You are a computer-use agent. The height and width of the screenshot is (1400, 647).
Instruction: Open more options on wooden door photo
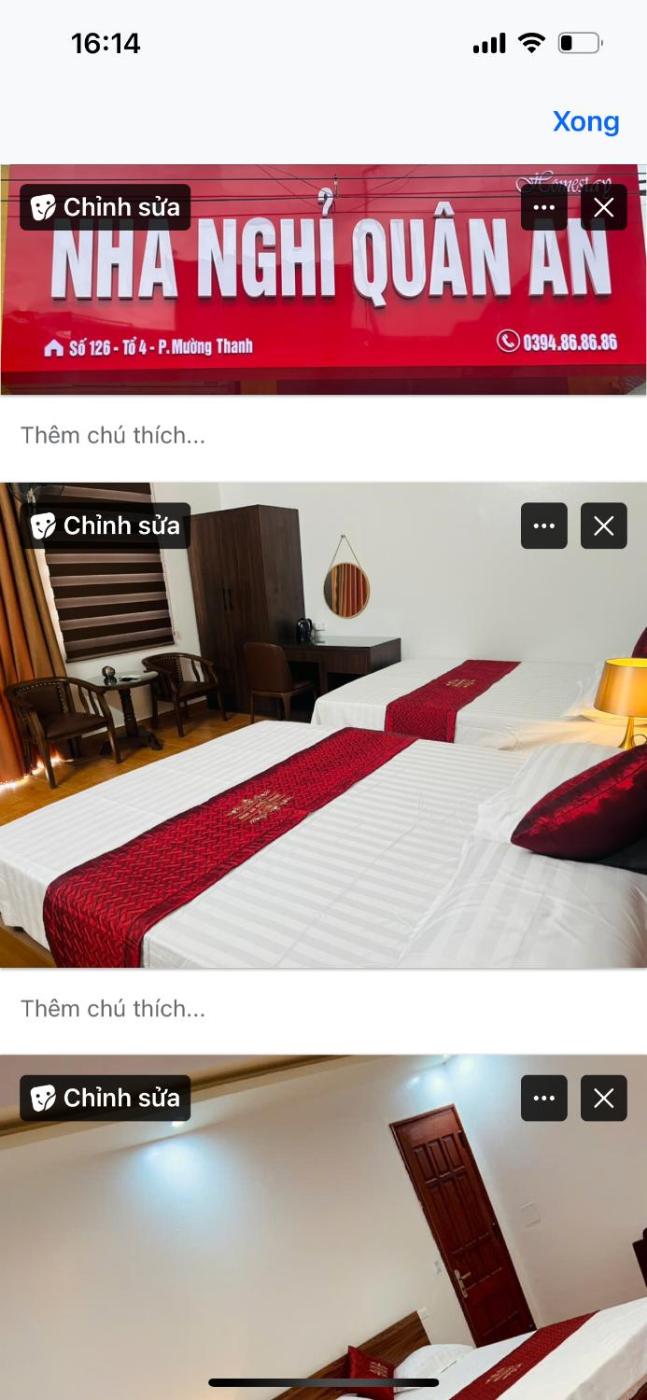click(544, 1098)
